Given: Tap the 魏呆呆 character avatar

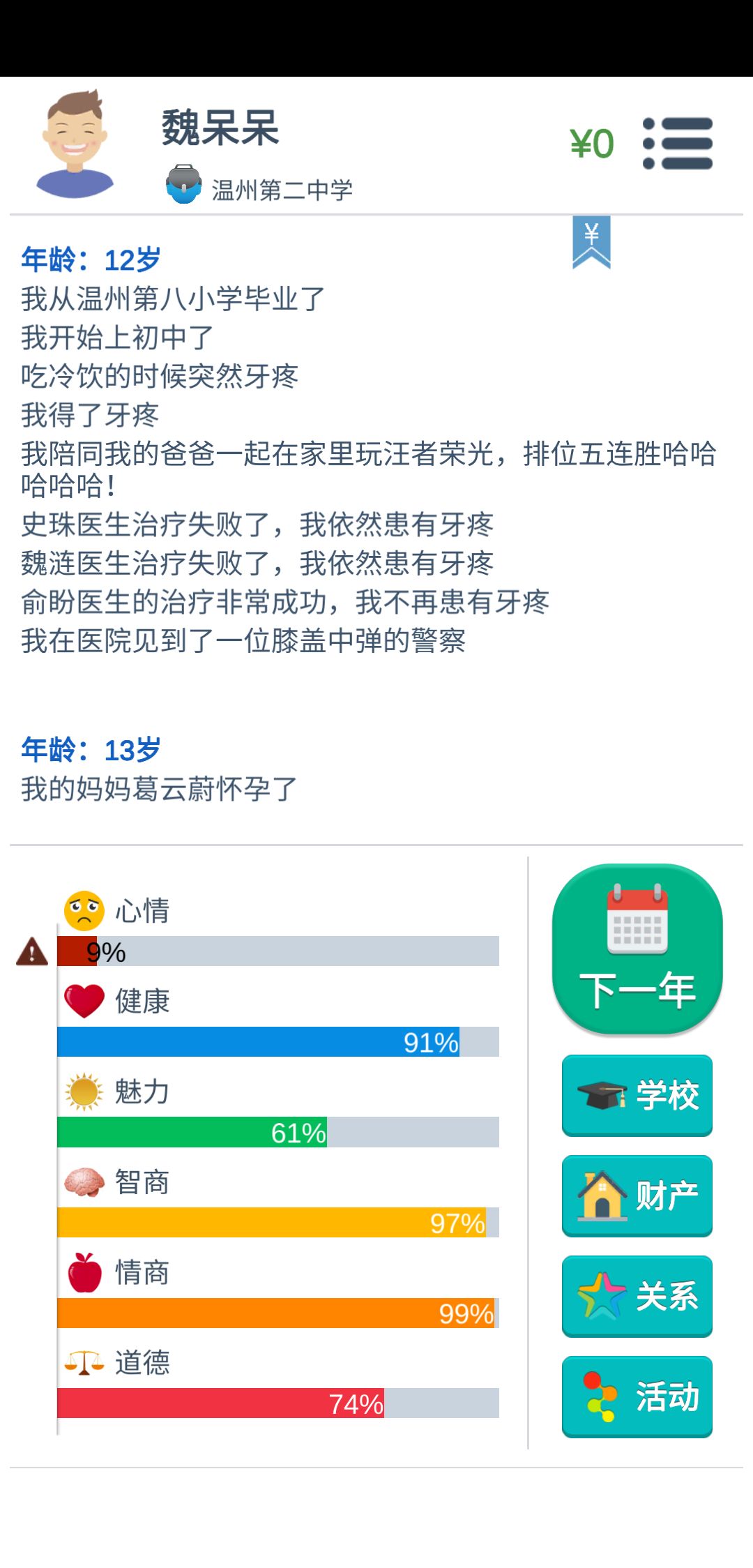Looking at the screenshot, I should pos(75,144).
